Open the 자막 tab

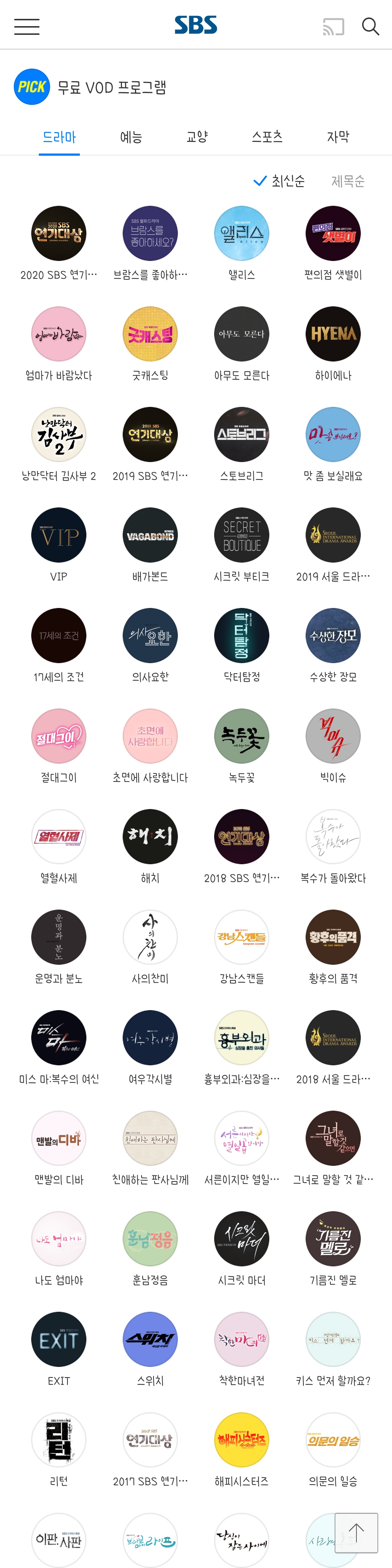[338, 137]
